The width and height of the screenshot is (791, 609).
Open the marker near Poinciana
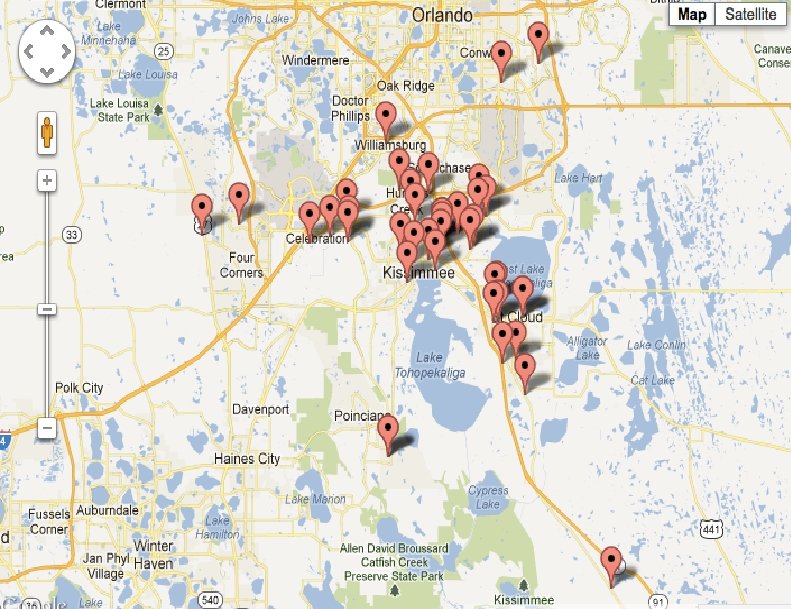[x=388, y=435]
